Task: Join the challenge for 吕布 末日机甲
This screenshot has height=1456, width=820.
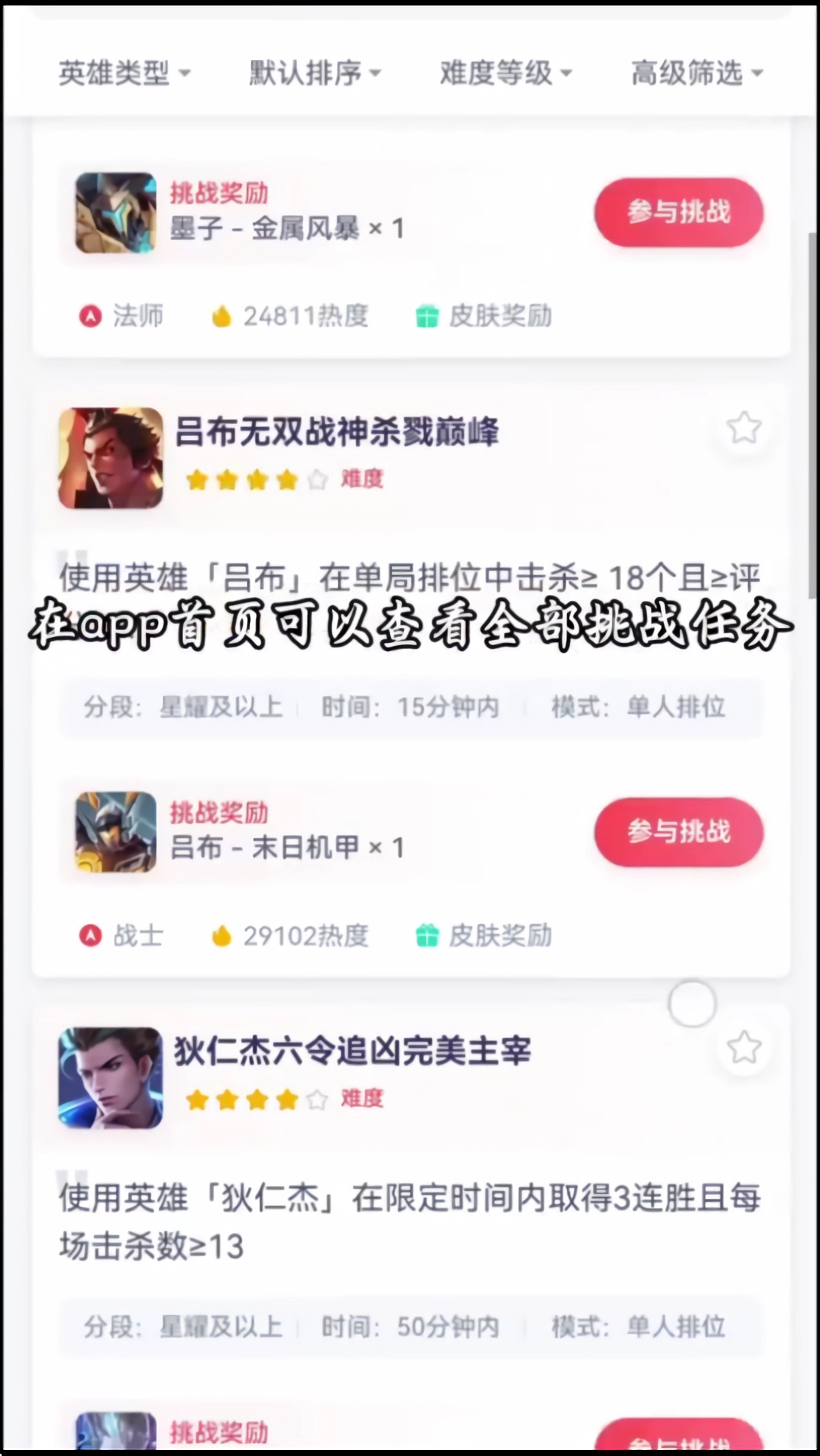Action: pyautogui.click(x=678, y=832)
